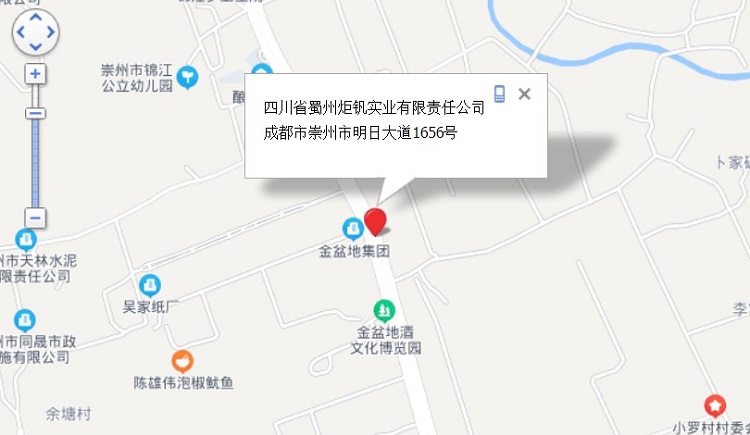Select the 金盆地集团 map point
Image resolution: width=750 pixels, height=435 pixels.
[353, 228]
